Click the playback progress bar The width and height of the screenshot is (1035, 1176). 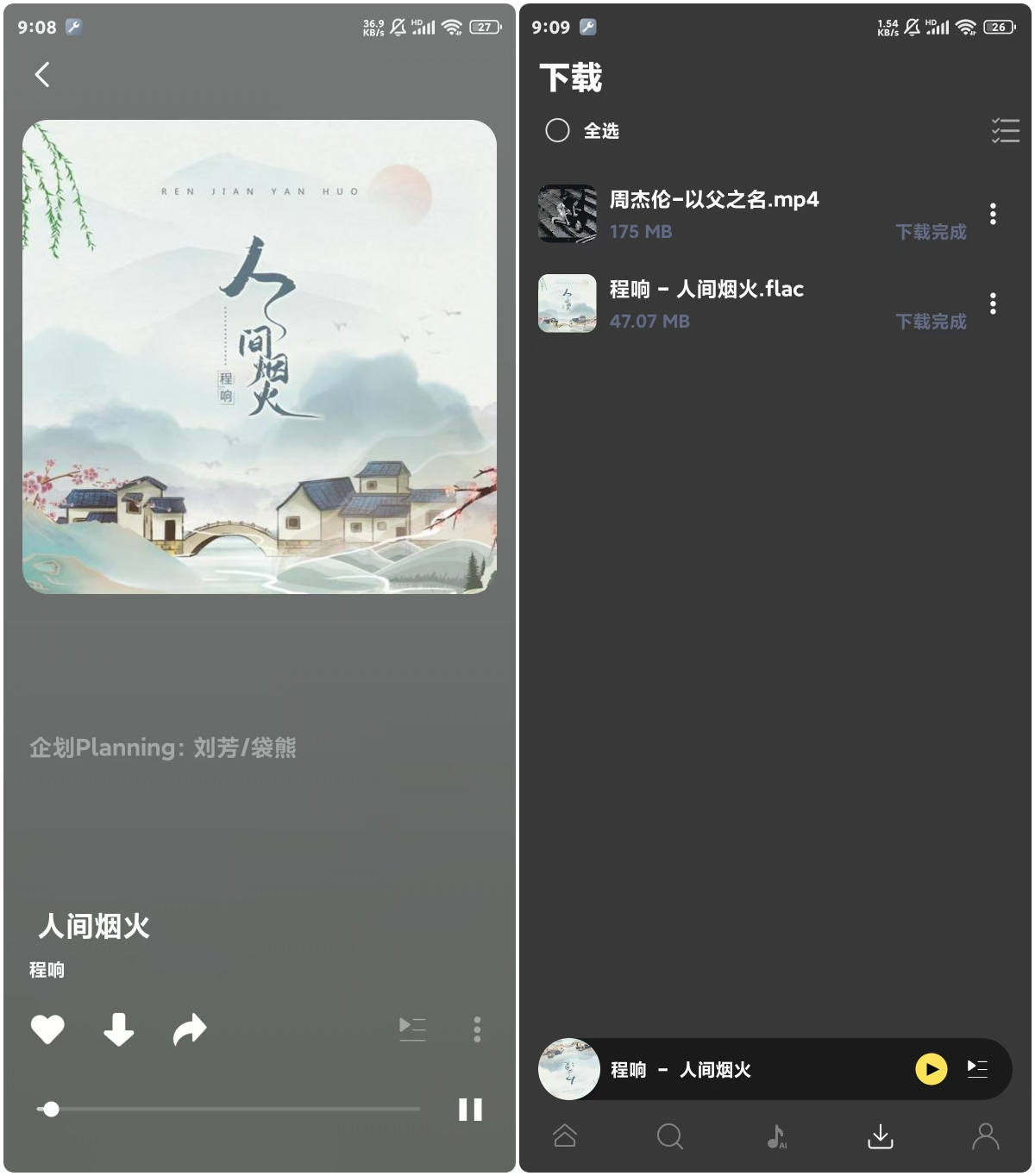point(233,1110)
